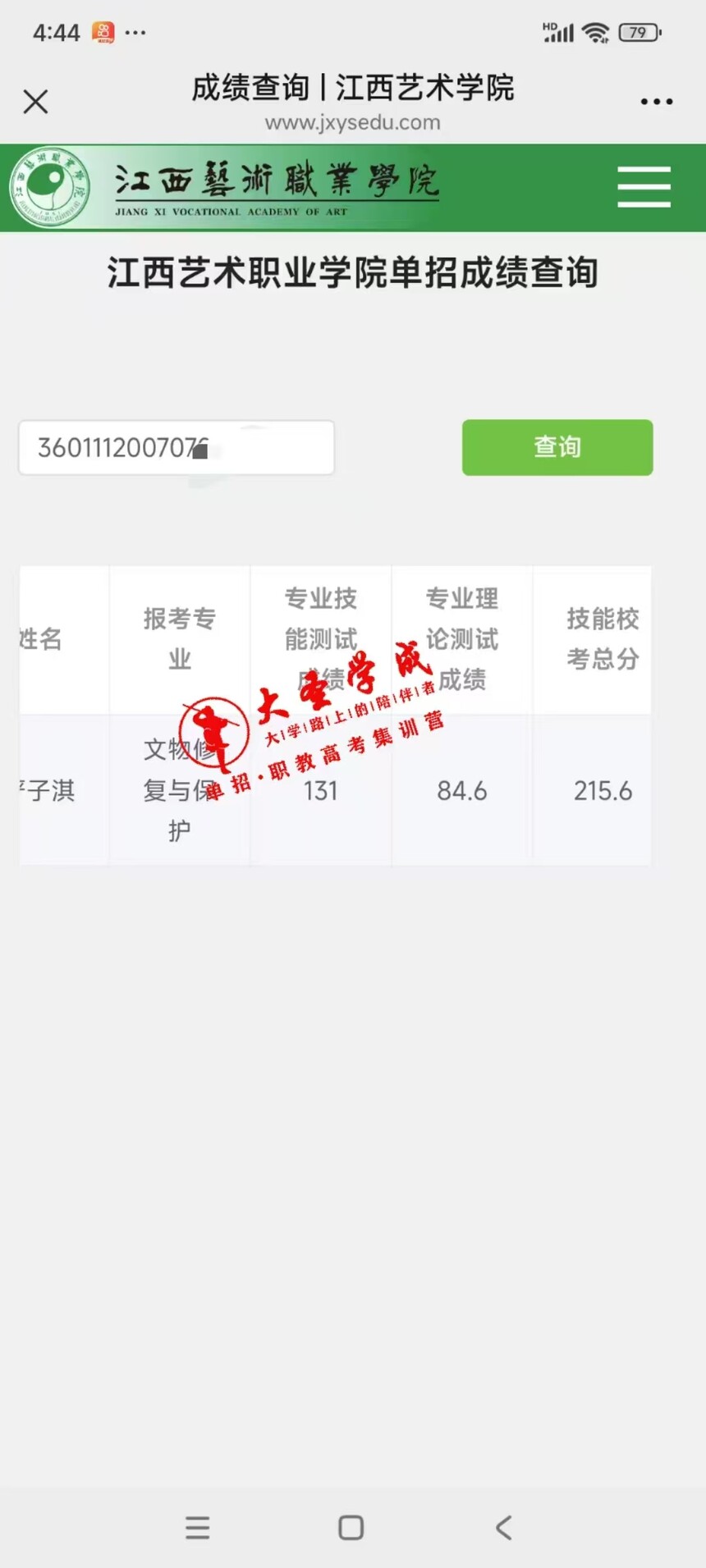The height and width of the screenshot is (1568, 706).
Task: Go back with the system back button
Action: coord(504,1527)
